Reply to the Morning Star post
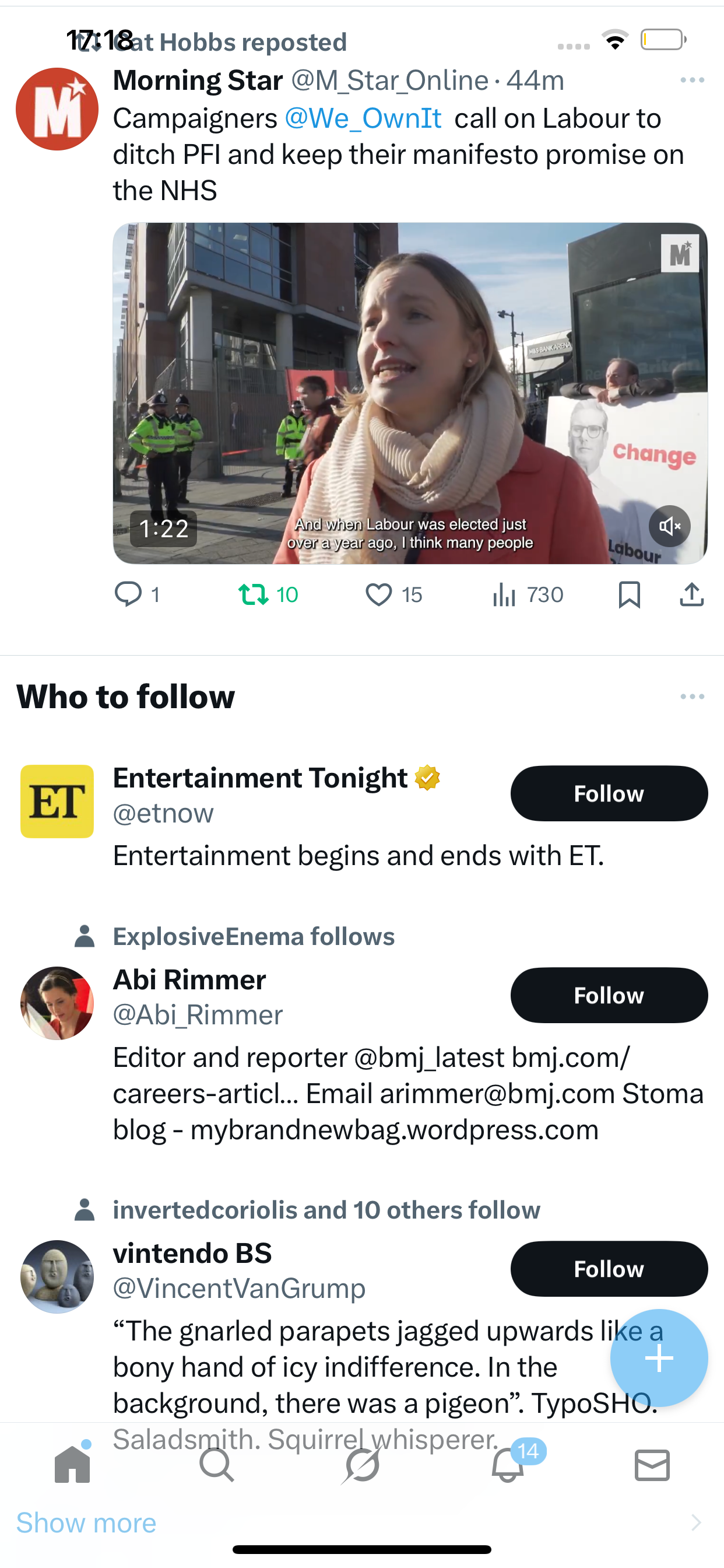724x1568 pixels. click(128, 594)
